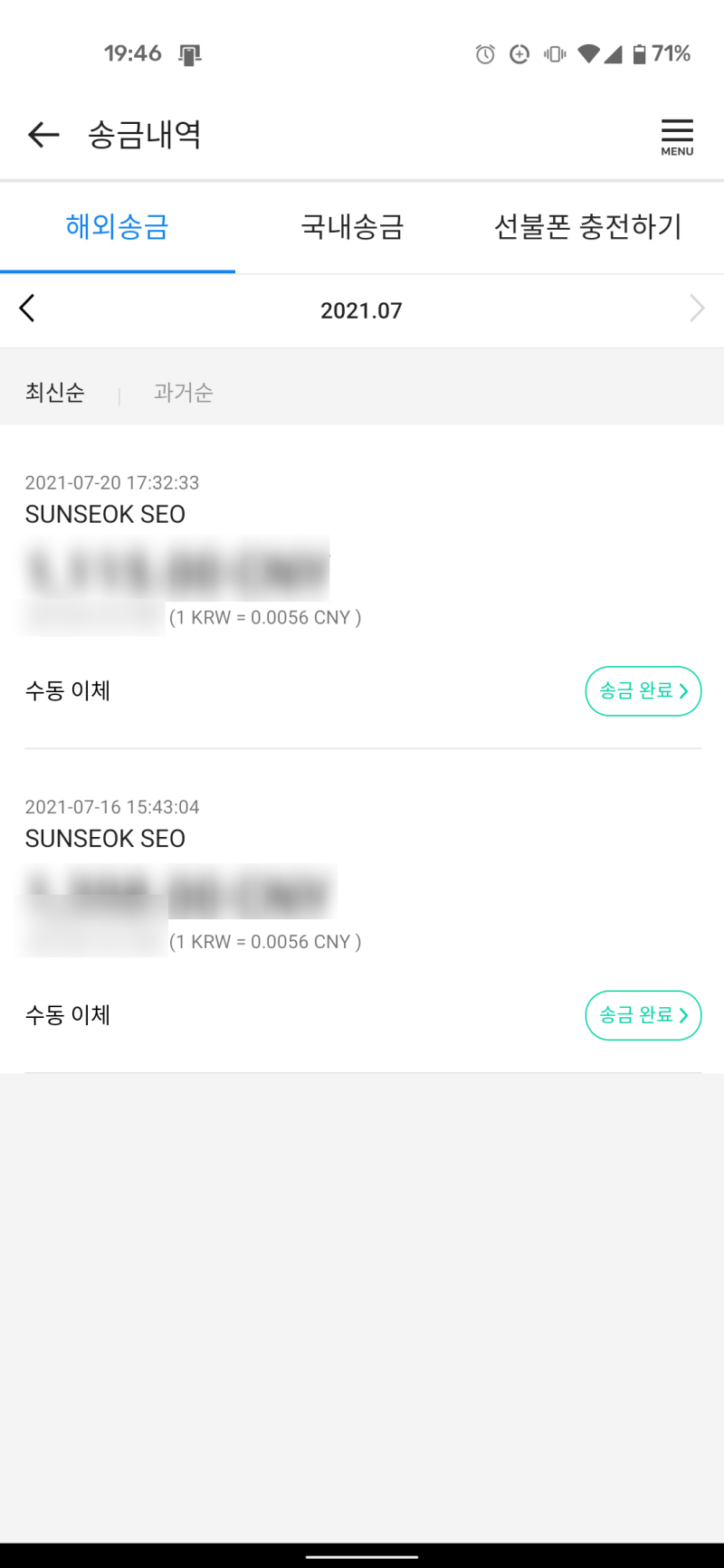Tap the back arrow to leave 송금내역

point(42,134)
